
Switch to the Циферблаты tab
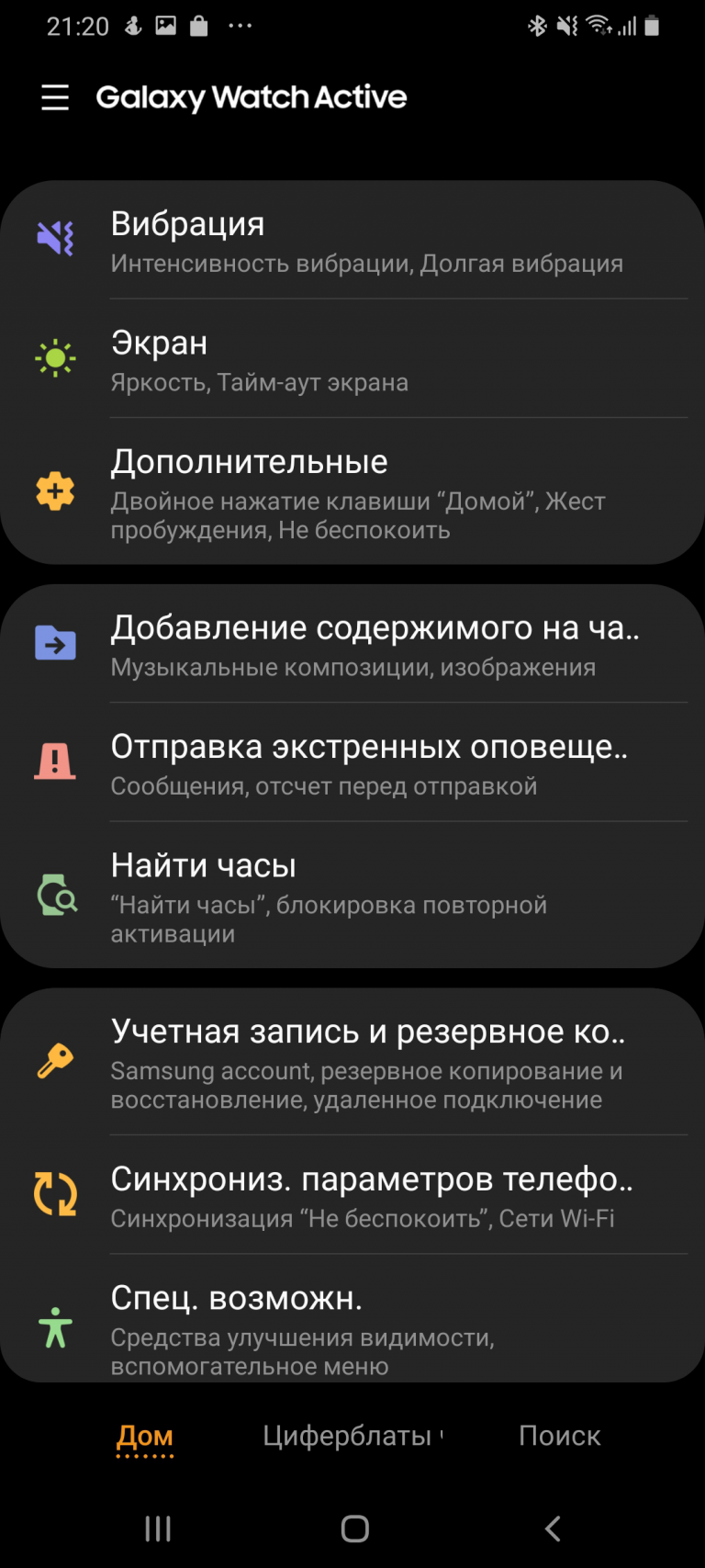(347, 1436)
